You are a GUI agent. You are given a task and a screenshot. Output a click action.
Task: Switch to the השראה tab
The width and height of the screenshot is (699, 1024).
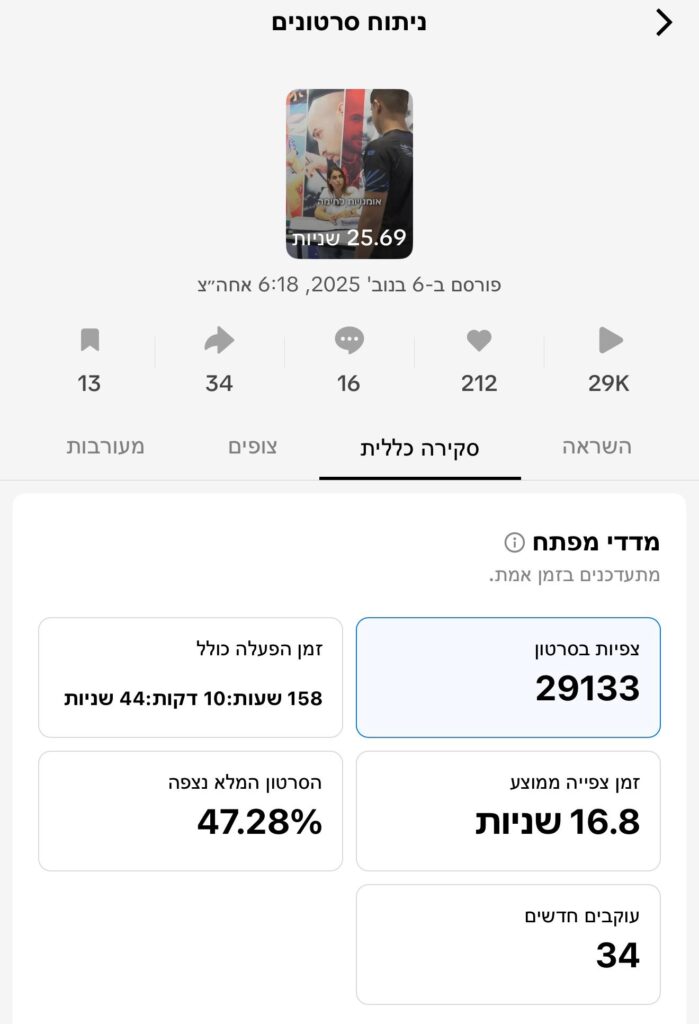point(597,447)
